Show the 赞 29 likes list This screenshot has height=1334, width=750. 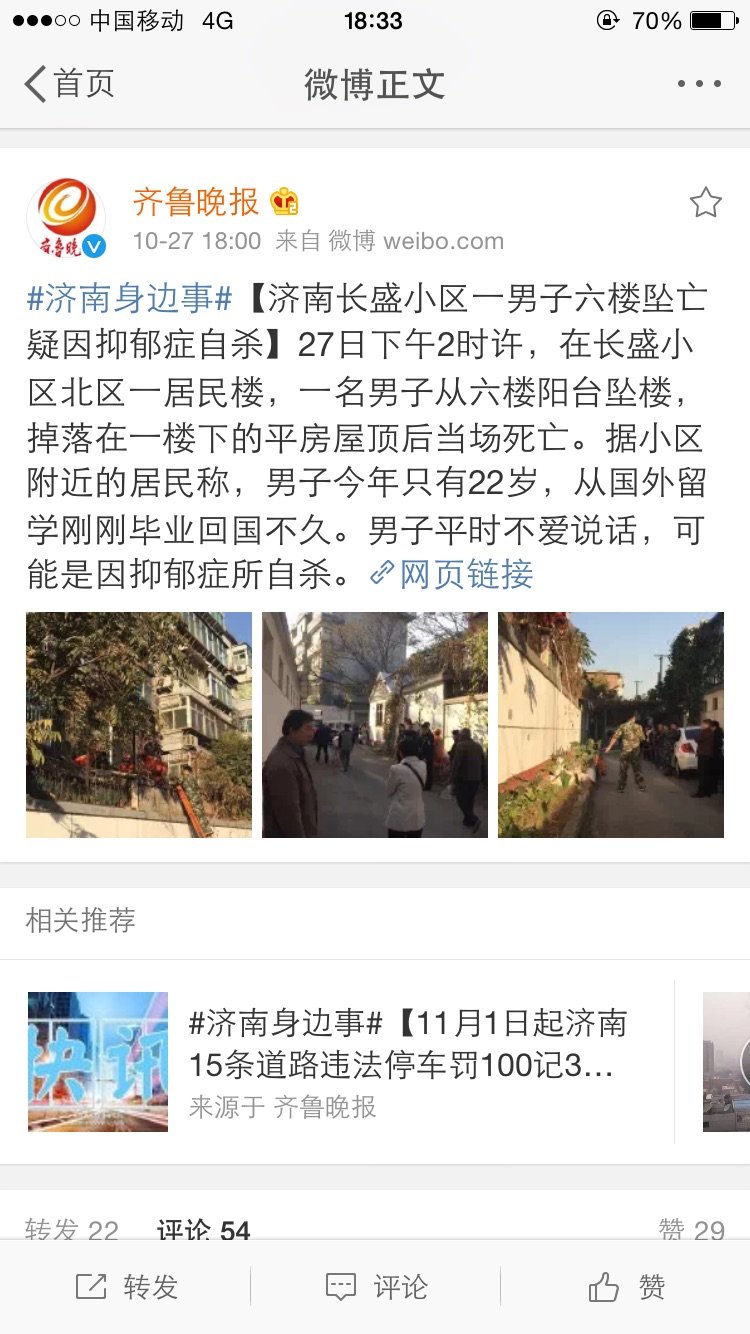coord(691,1230)
